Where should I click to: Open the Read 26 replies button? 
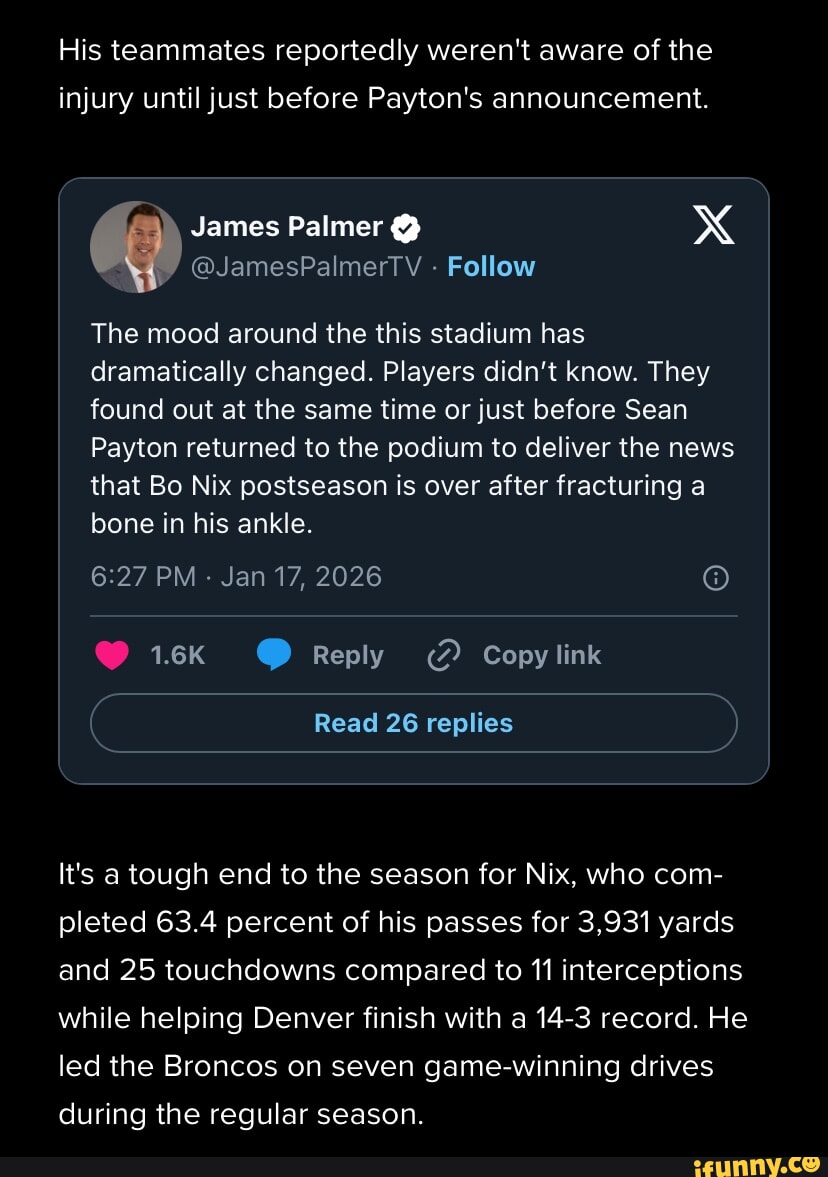coord(414,723)
